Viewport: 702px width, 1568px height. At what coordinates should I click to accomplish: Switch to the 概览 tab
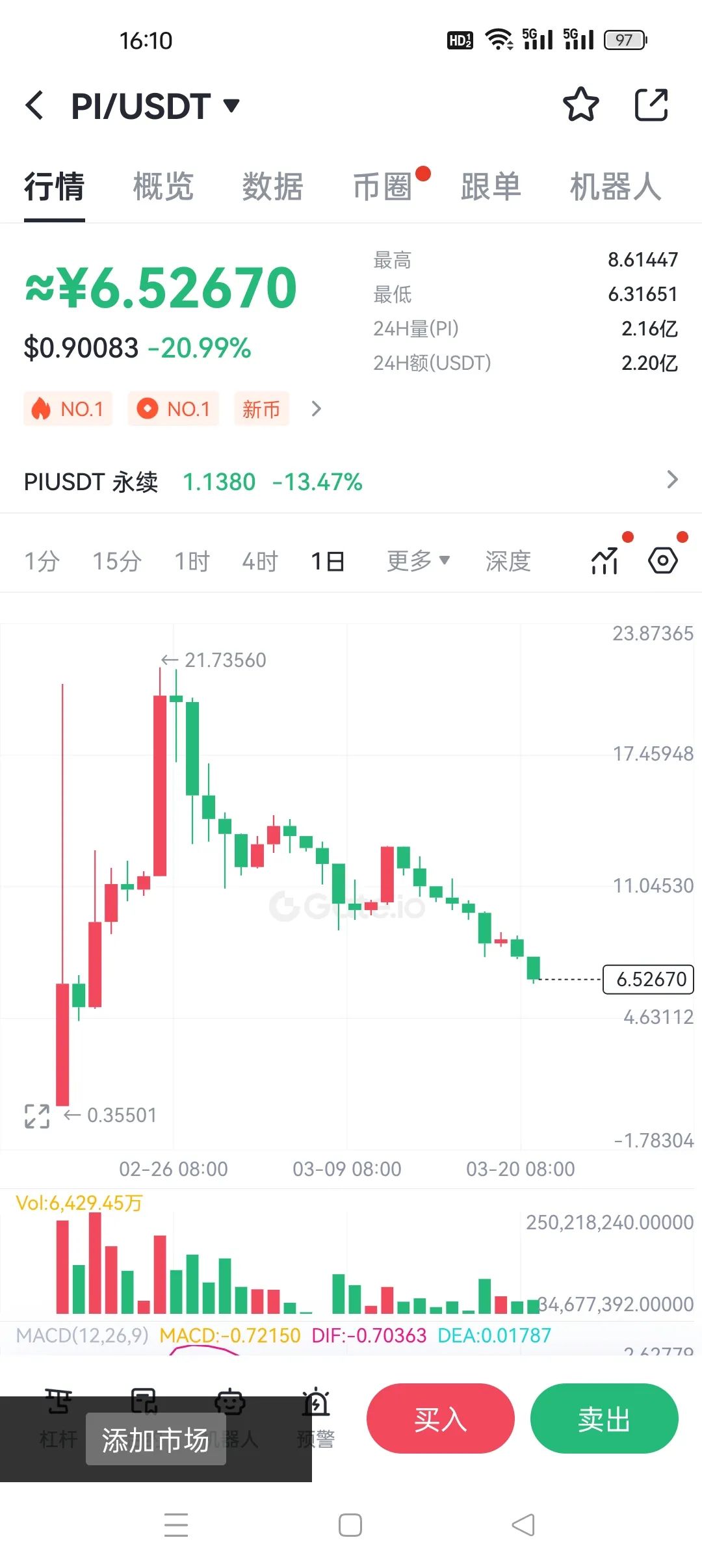163,187
